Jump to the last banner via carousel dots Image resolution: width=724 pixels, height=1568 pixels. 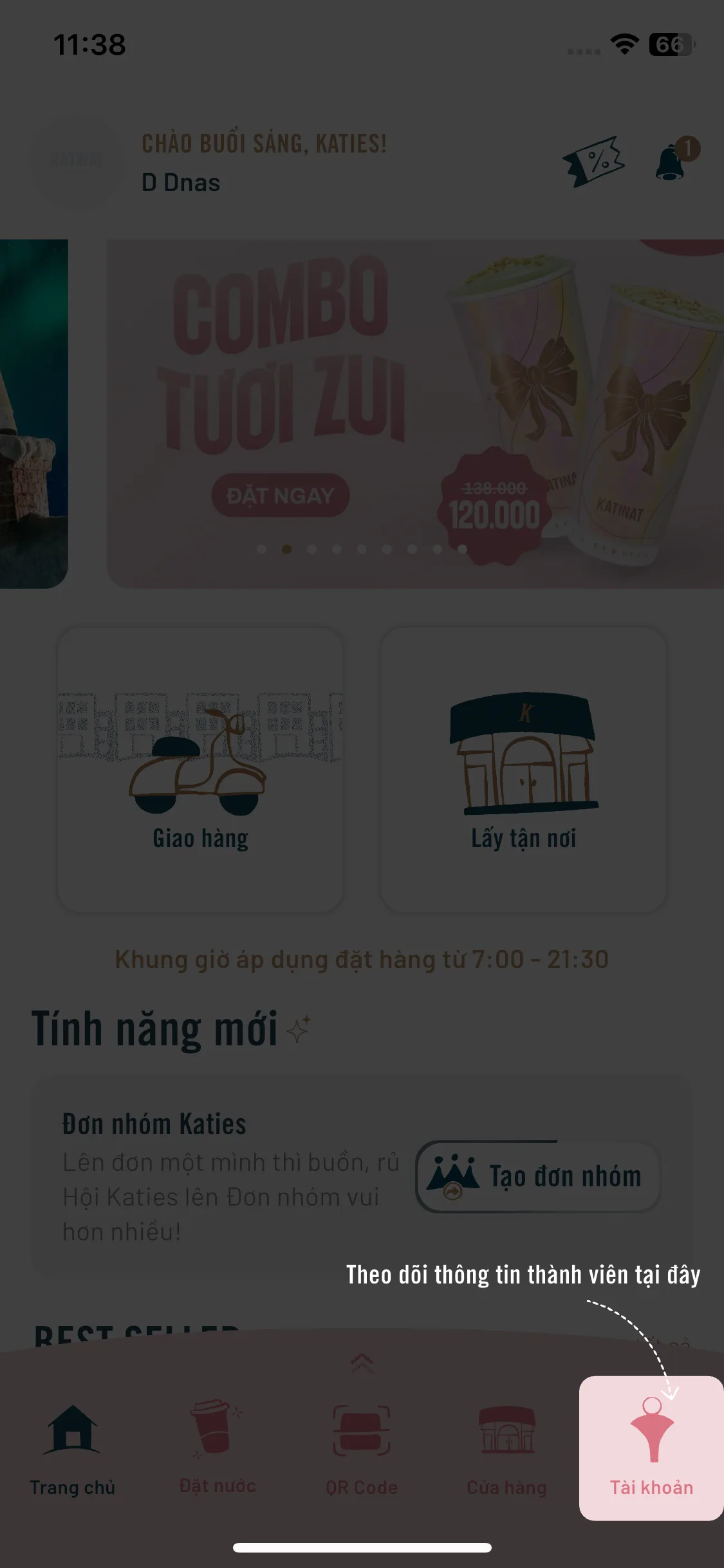(x=461, y=549)
